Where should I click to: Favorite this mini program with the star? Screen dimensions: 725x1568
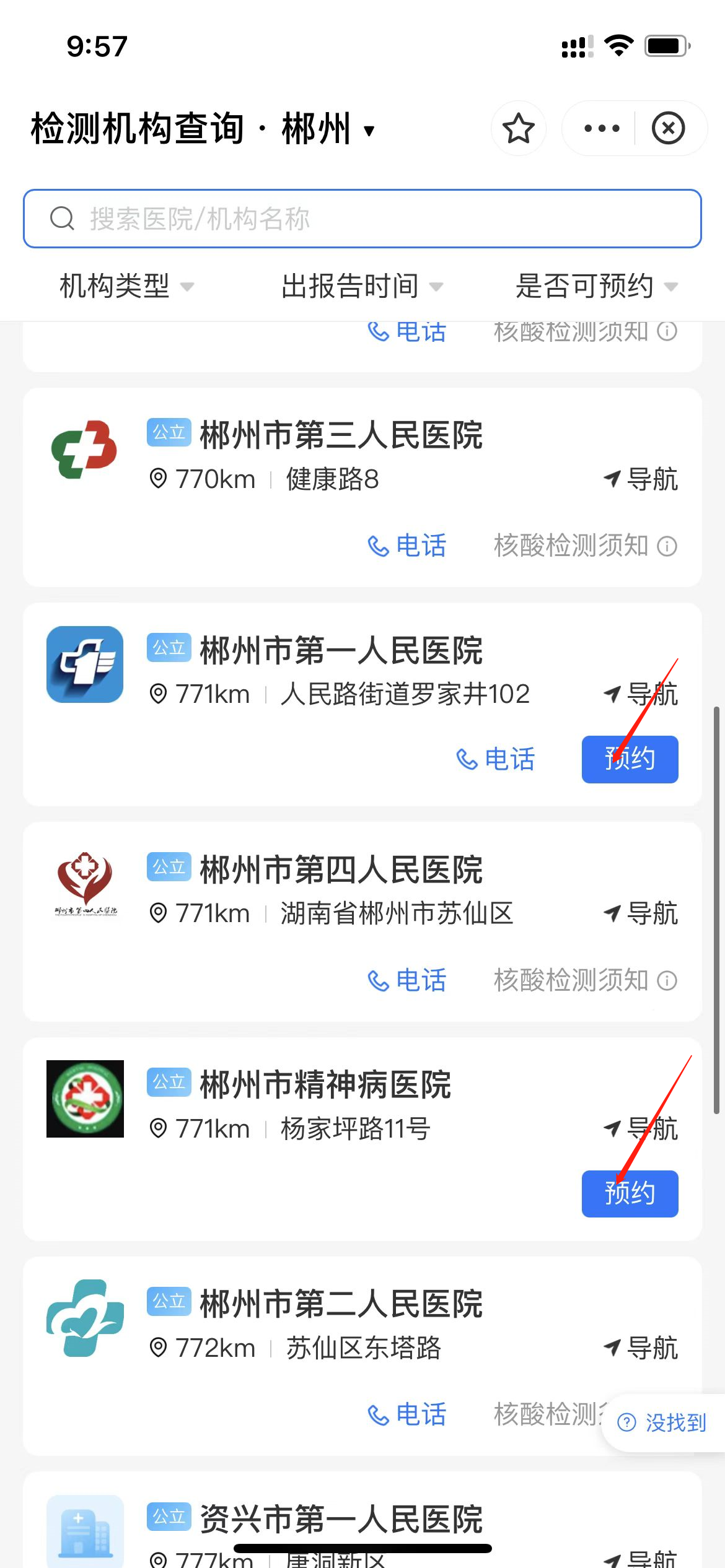(518, 128)
